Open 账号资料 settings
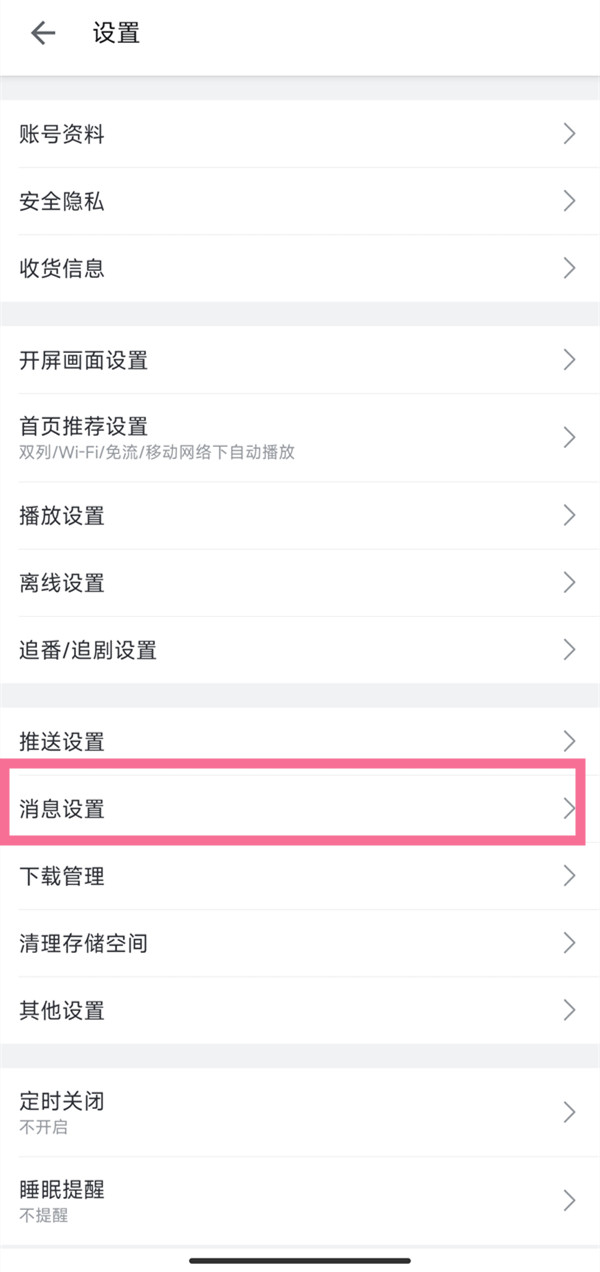Screen dimensions: 600x1272 pyautogui.click(x=300, y=134)
